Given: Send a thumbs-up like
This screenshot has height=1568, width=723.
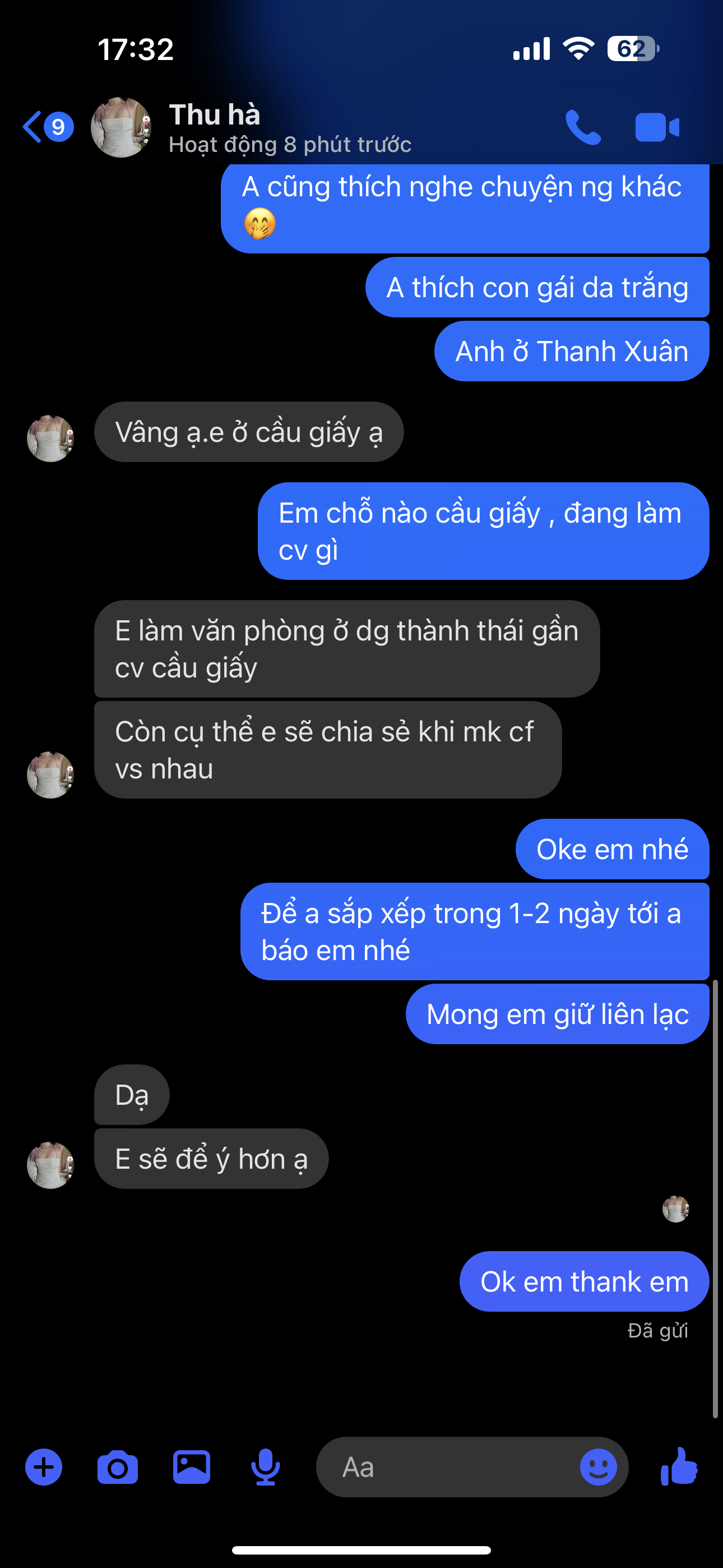Looking at the screenshot, I should coord(679,1467).
